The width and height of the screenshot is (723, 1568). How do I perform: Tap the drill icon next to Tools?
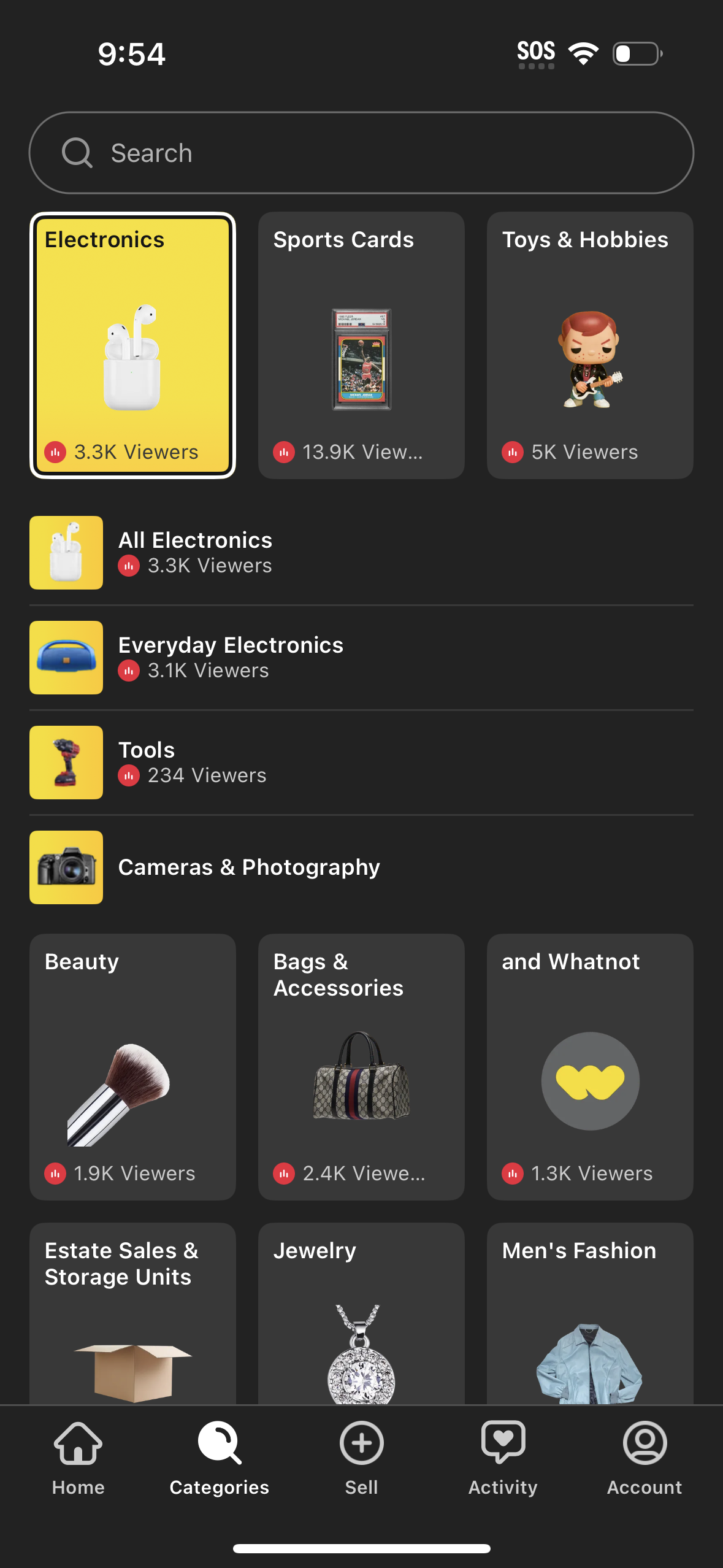[x=66, y=762]
